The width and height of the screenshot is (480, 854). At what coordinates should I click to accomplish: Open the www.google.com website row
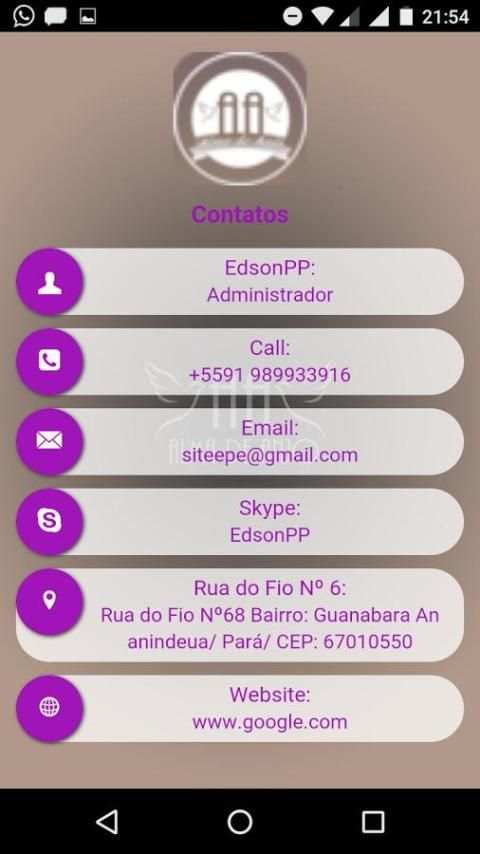[x=240, y=708]
